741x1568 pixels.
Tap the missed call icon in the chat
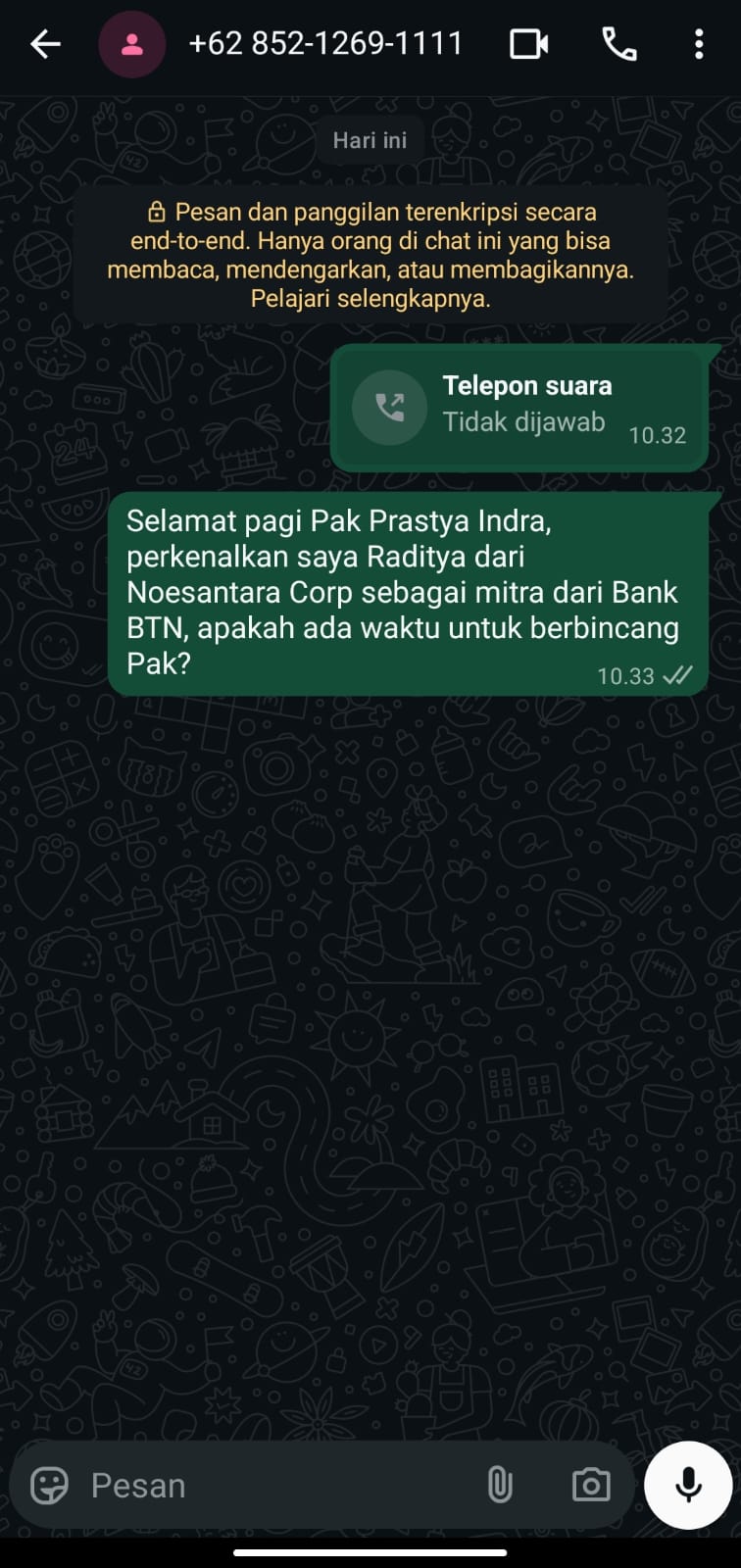point(389,407)
